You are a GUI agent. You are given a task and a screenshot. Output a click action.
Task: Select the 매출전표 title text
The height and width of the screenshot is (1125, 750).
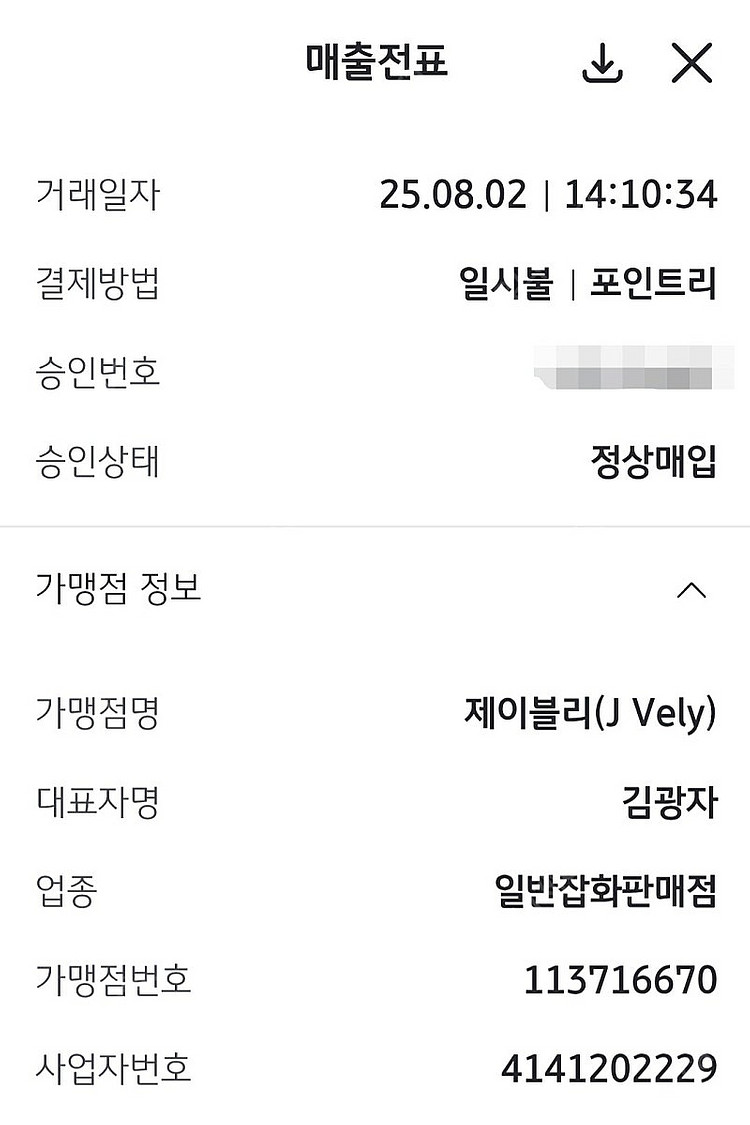[x=375, y=62]
